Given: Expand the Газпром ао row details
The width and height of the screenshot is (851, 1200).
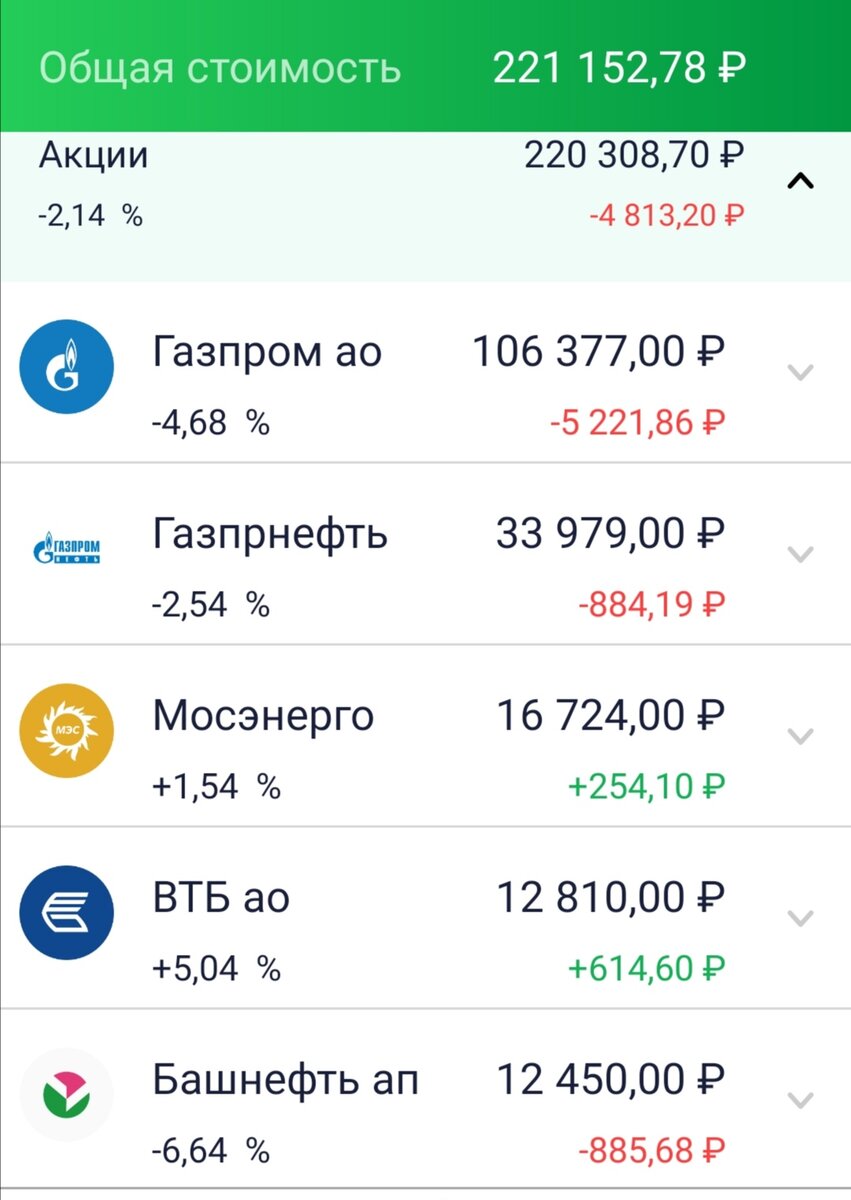Looking at the screenshot, I should click(799, 372).
